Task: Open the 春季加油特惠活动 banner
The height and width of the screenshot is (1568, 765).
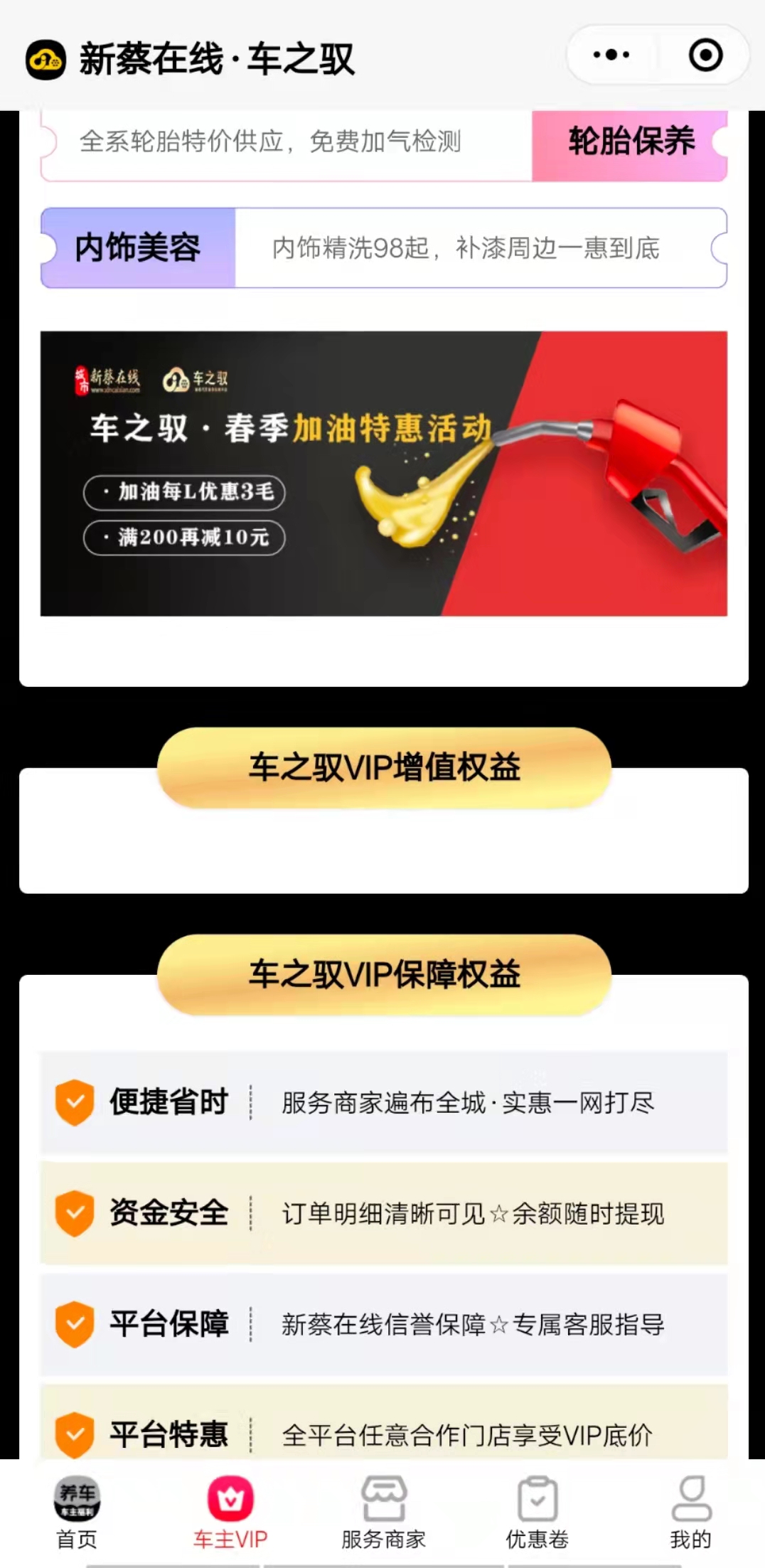Action: pos(384,473)
